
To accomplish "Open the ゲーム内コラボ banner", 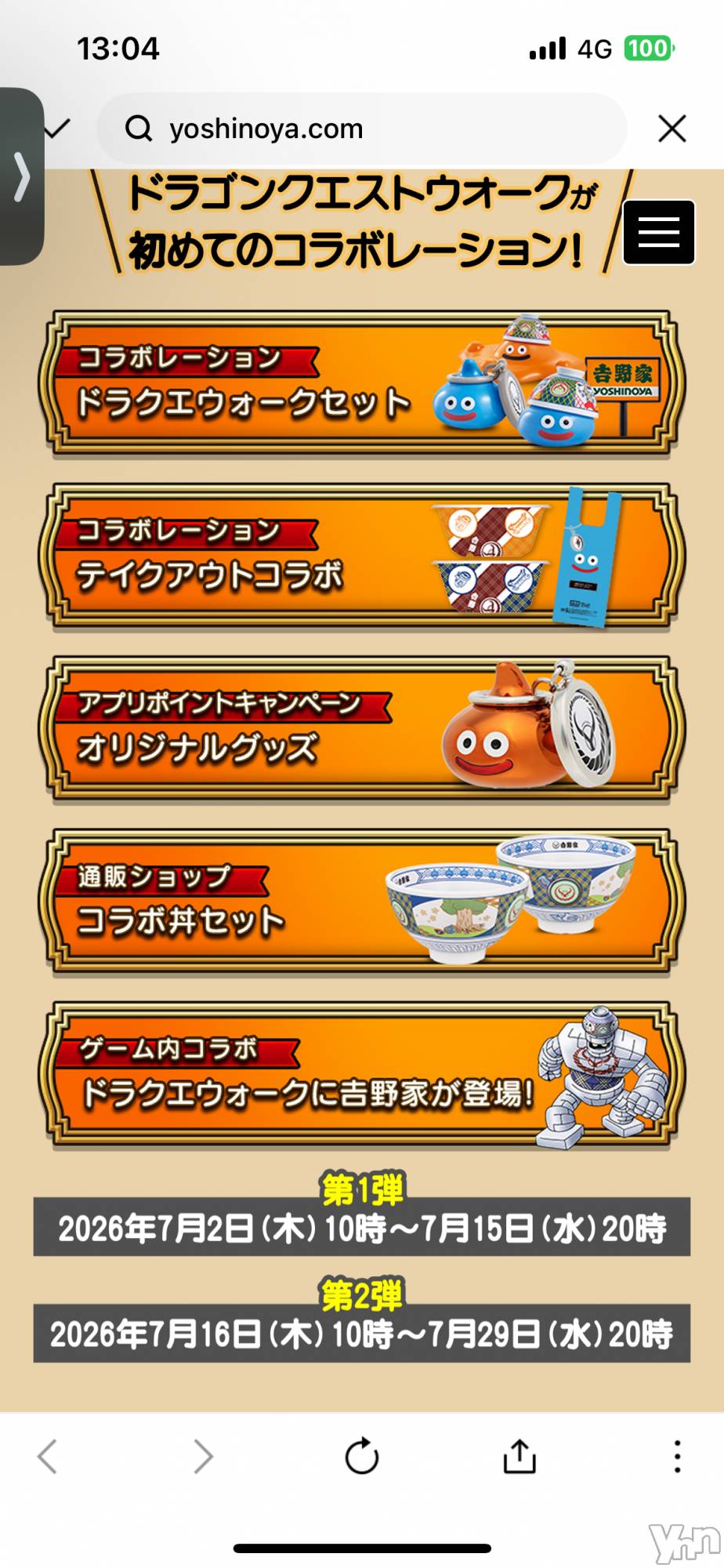I will [361, 1074].
